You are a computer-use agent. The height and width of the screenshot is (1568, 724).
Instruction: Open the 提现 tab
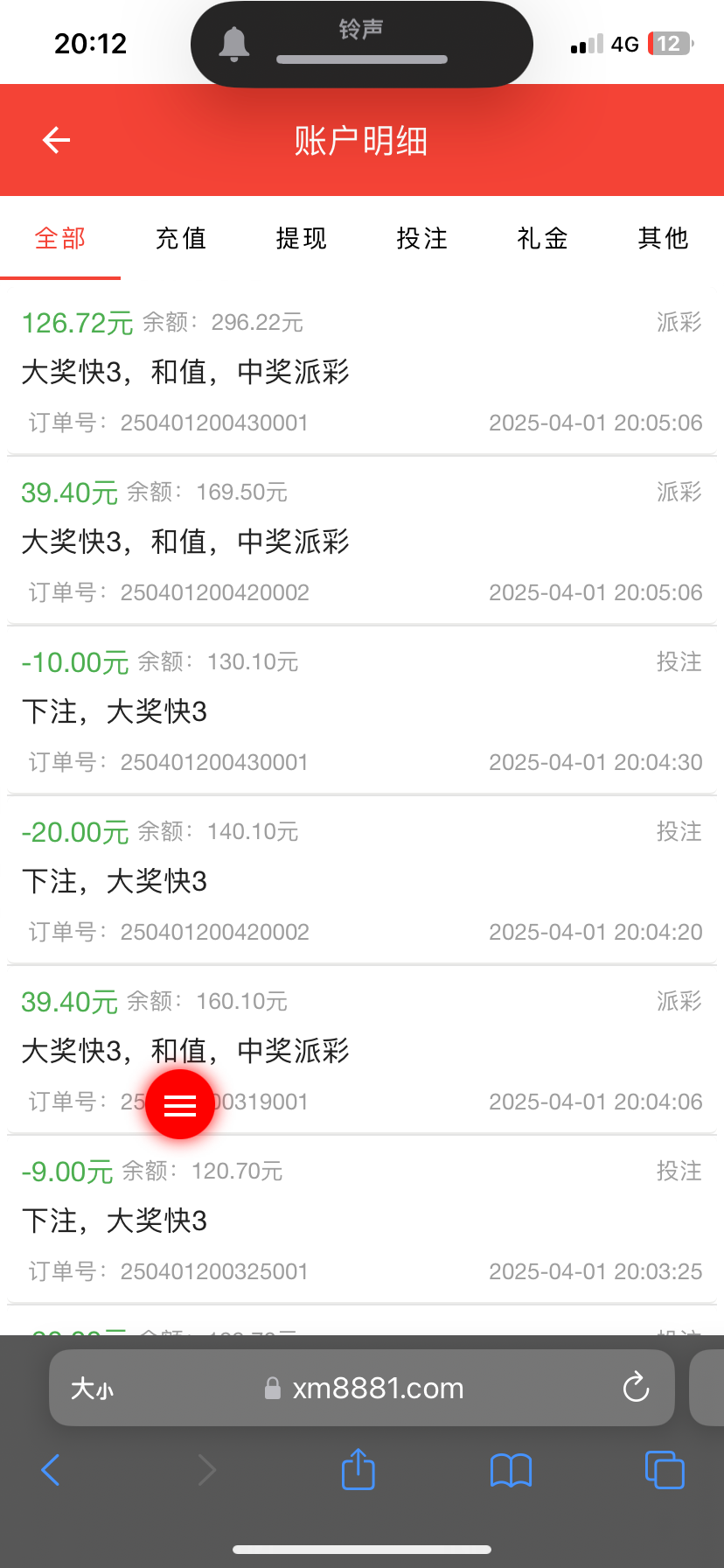pyautogui.click(x=302, y=238)
